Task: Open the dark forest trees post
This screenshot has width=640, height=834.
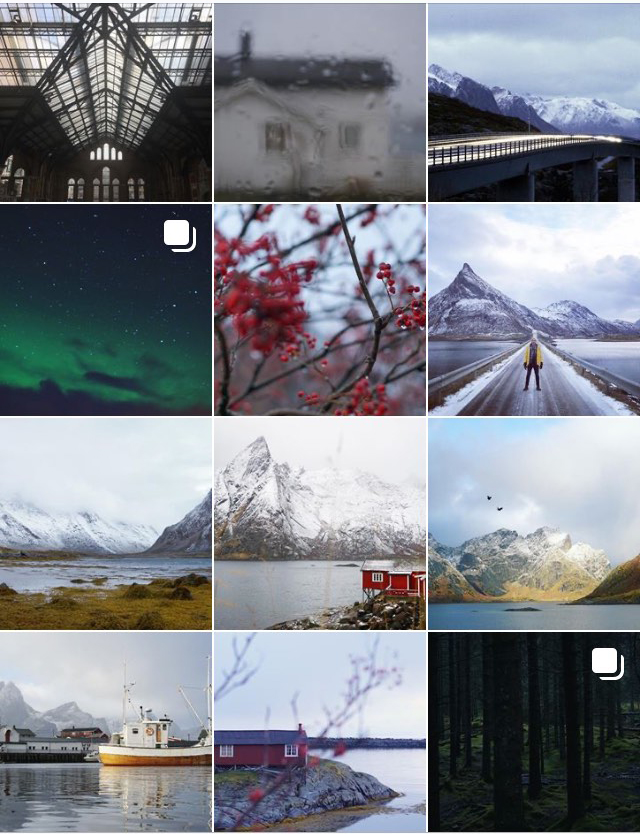Action: coord(534,732)
